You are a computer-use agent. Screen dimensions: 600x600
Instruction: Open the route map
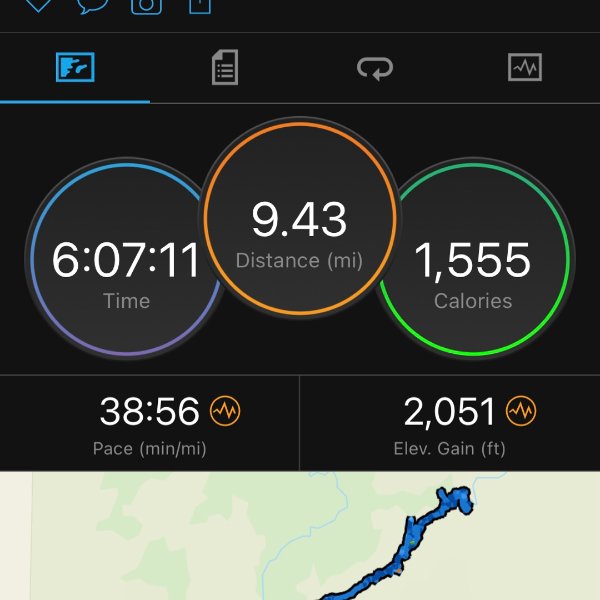pos(300,540)
